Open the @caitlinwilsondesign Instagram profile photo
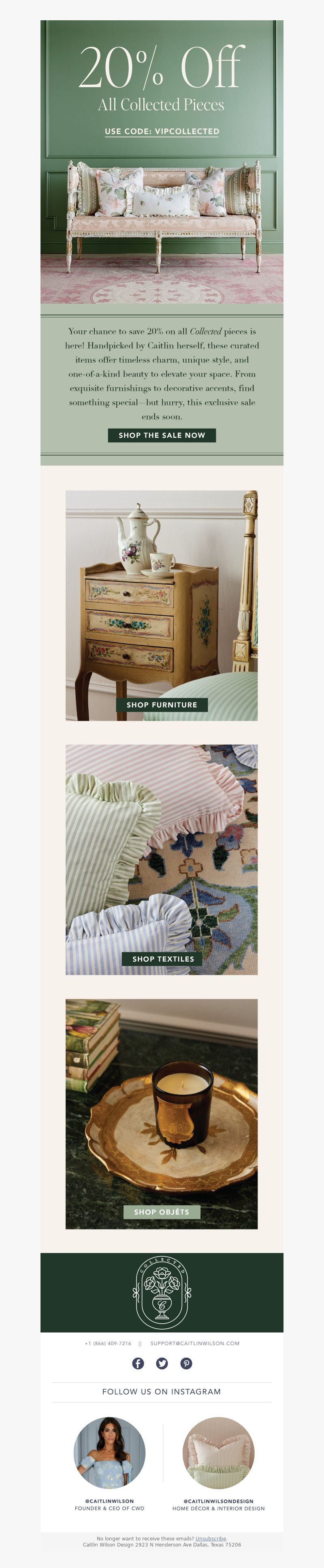Image resolution: width=324 pixels, height=1568 pixels. tap(218, 1453)
